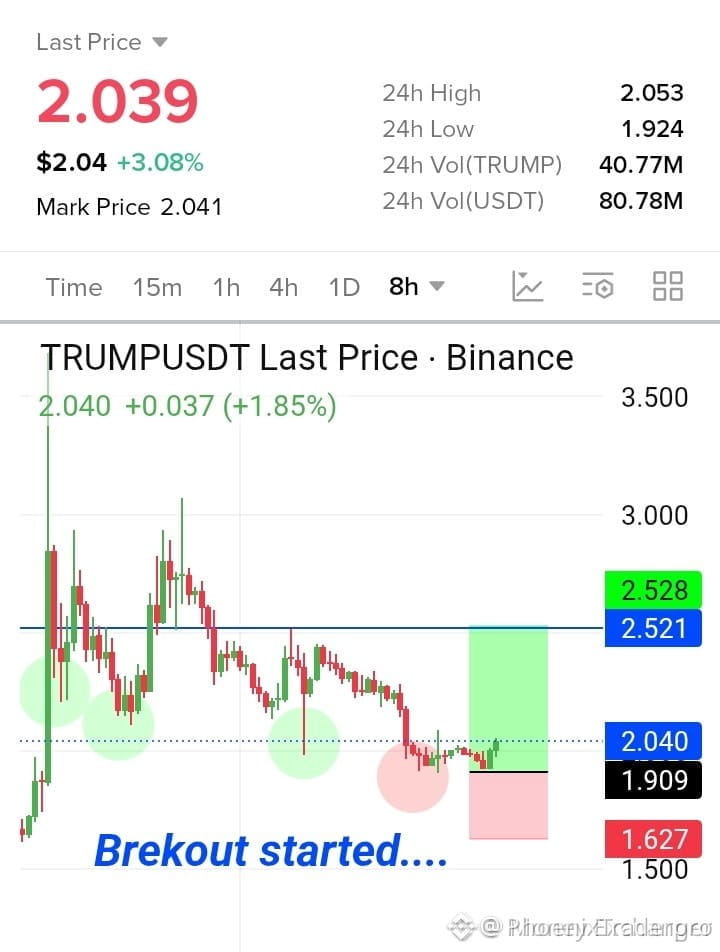Open the chart drawing tools icon
Image resolution: width=720 pixels, height=952 pixels.
point(527,286)
